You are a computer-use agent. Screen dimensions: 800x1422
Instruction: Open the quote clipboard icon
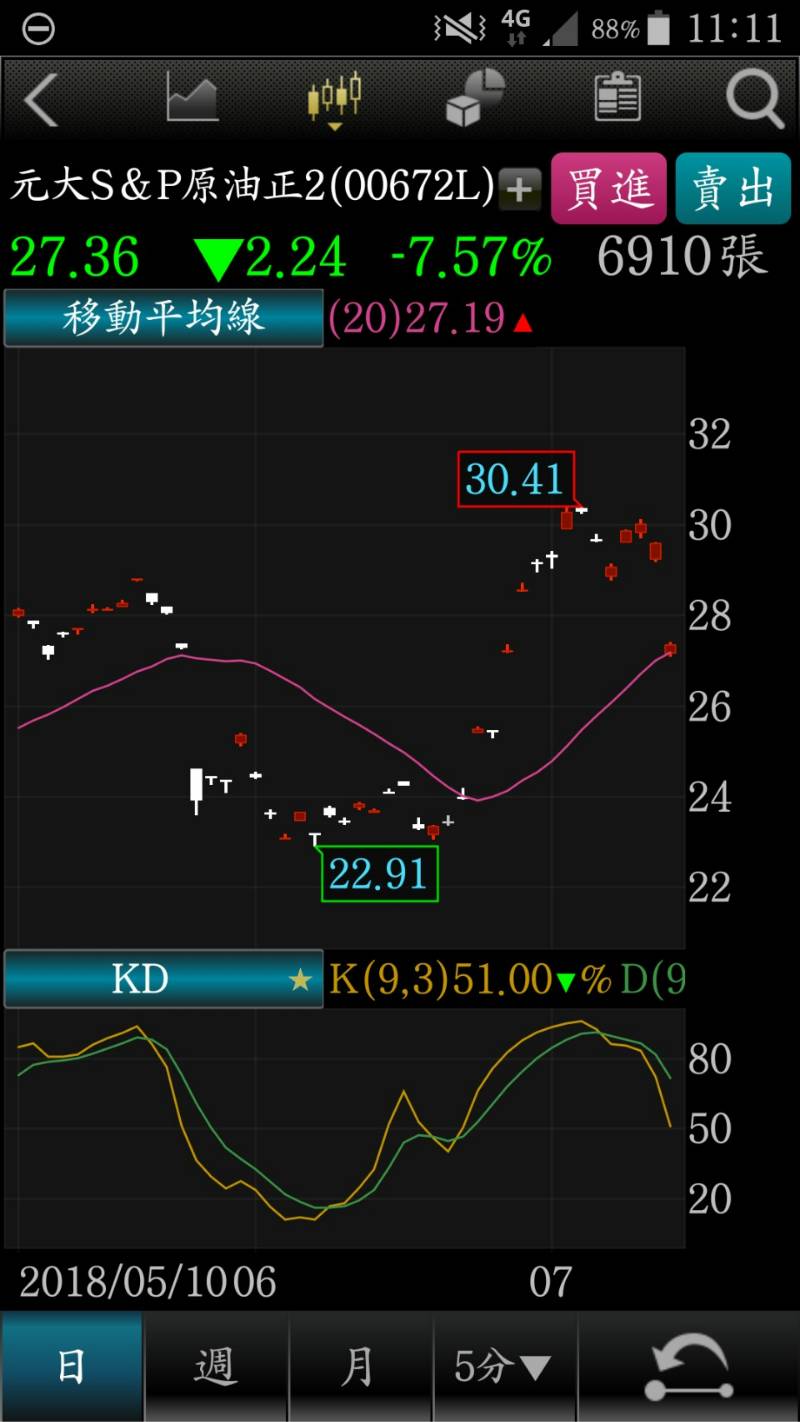[x=616, y=97]
